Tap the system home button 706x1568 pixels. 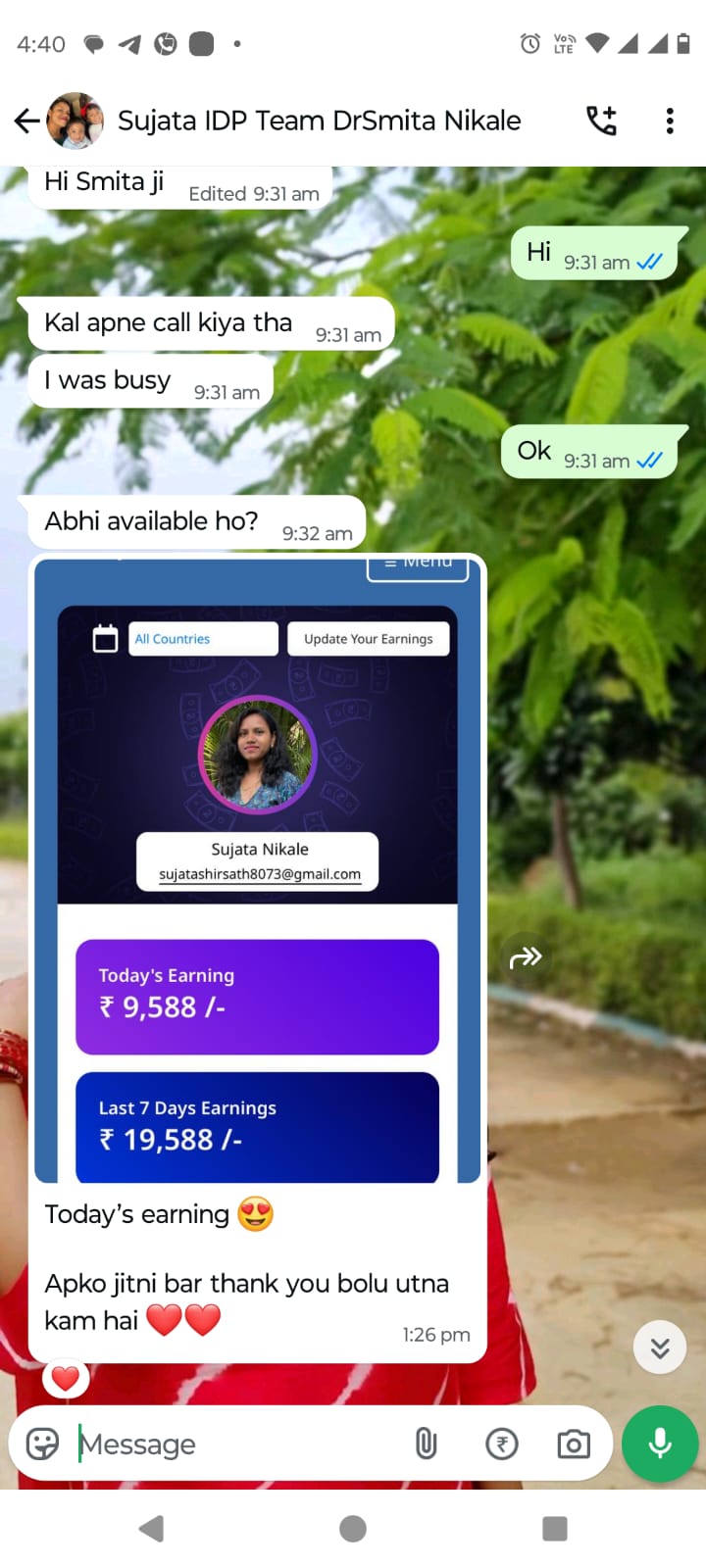(x=353, y=1529)
